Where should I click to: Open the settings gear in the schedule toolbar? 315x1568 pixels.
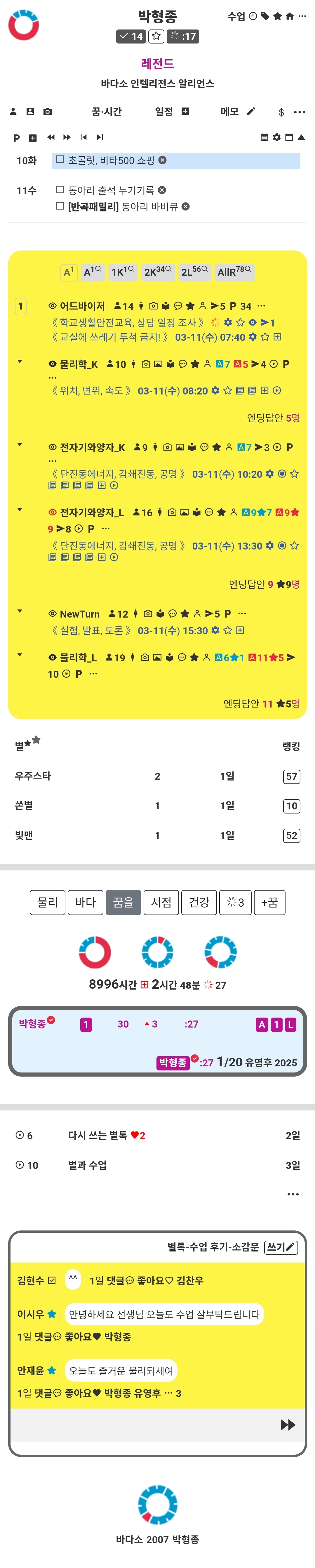click(277, 138)
